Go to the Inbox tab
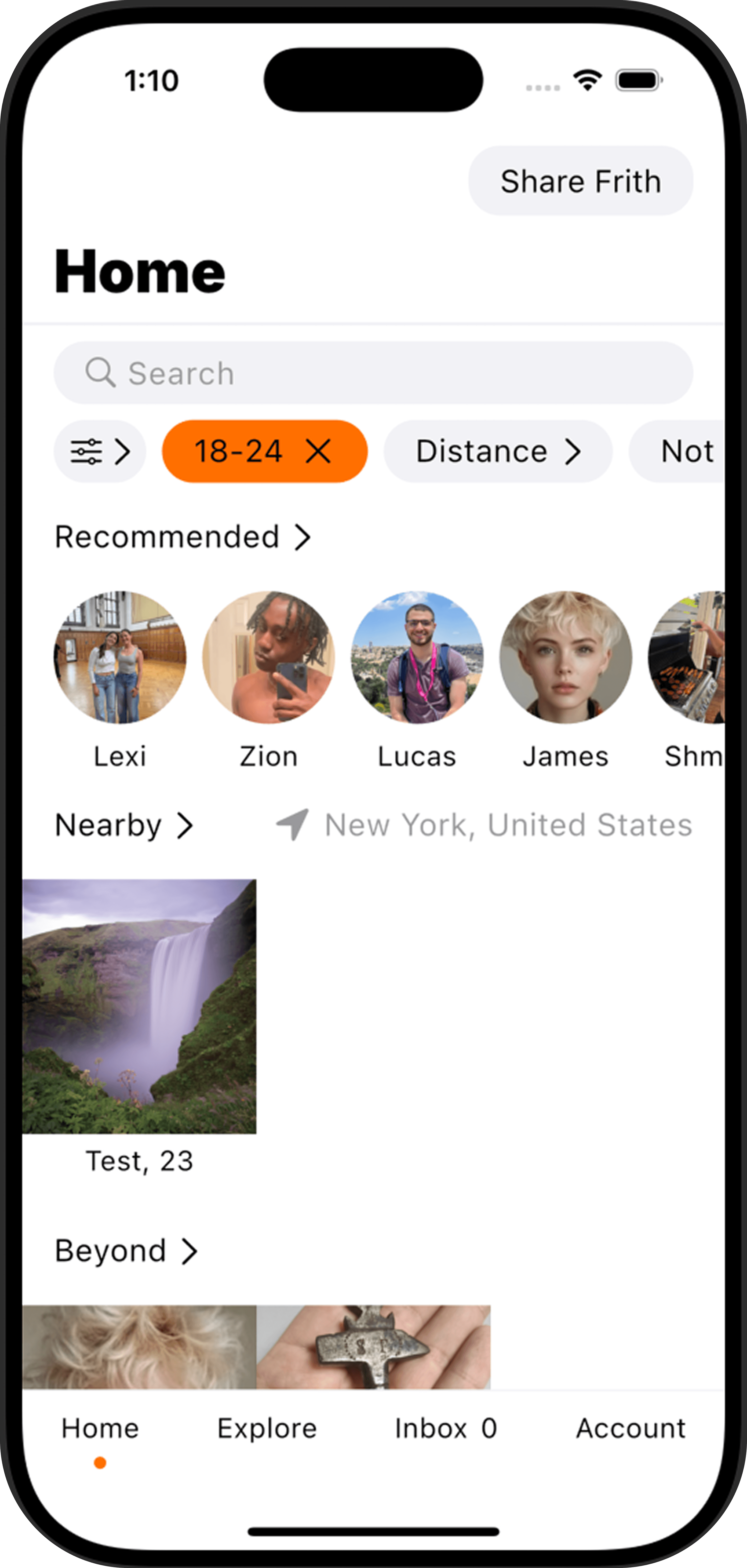This screenshot has width=747, height=1568. [446, 1429]
